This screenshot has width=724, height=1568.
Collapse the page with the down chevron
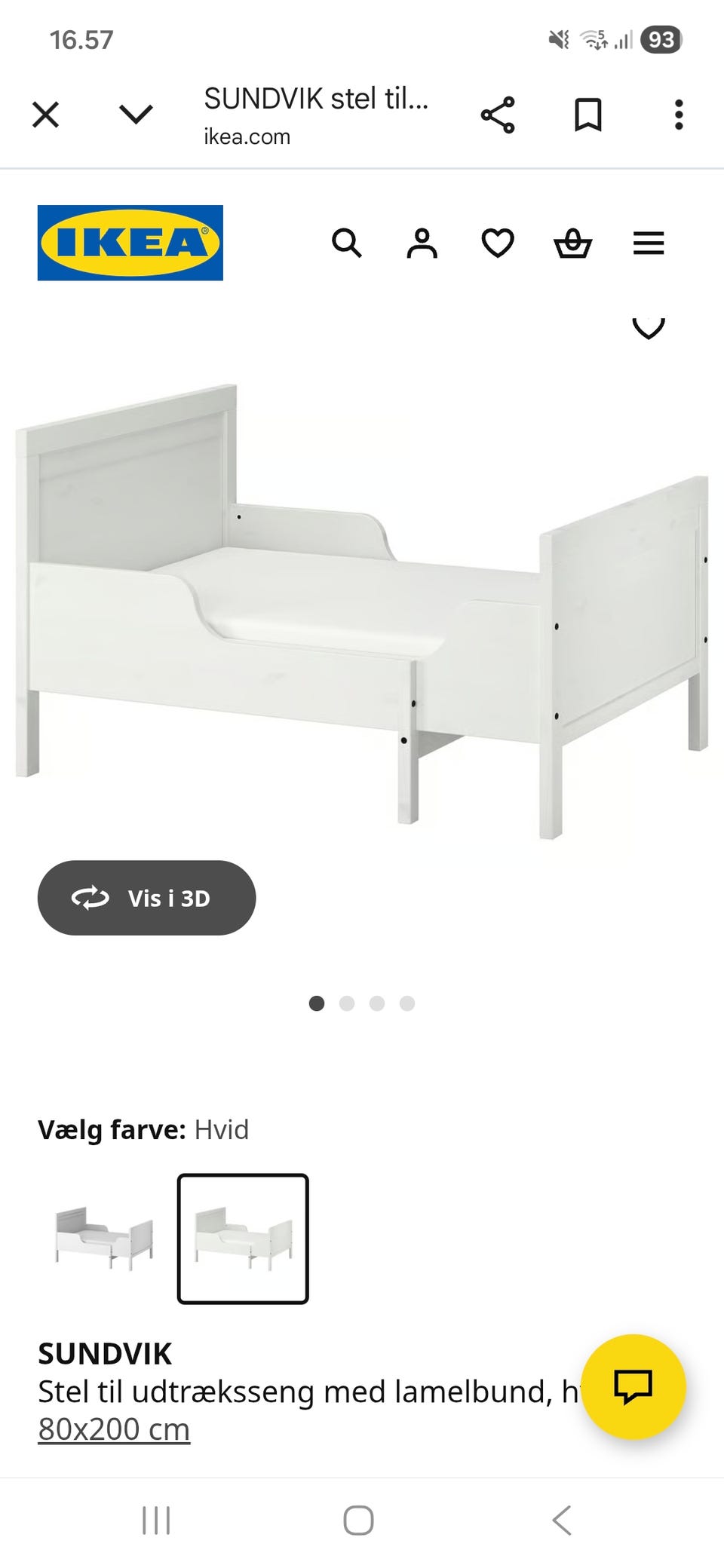click(134, 113)
